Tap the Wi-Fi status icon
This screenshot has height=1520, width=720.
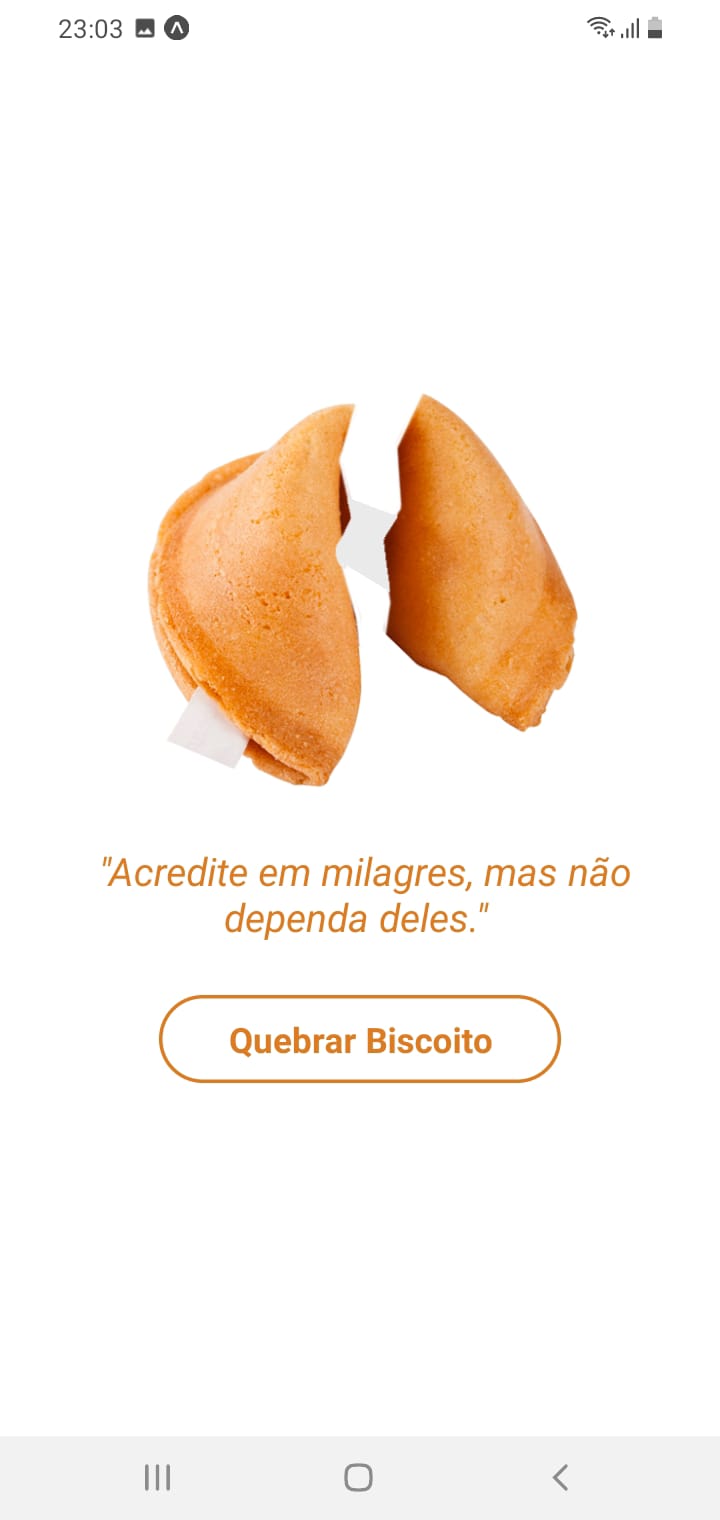[600, 28]
